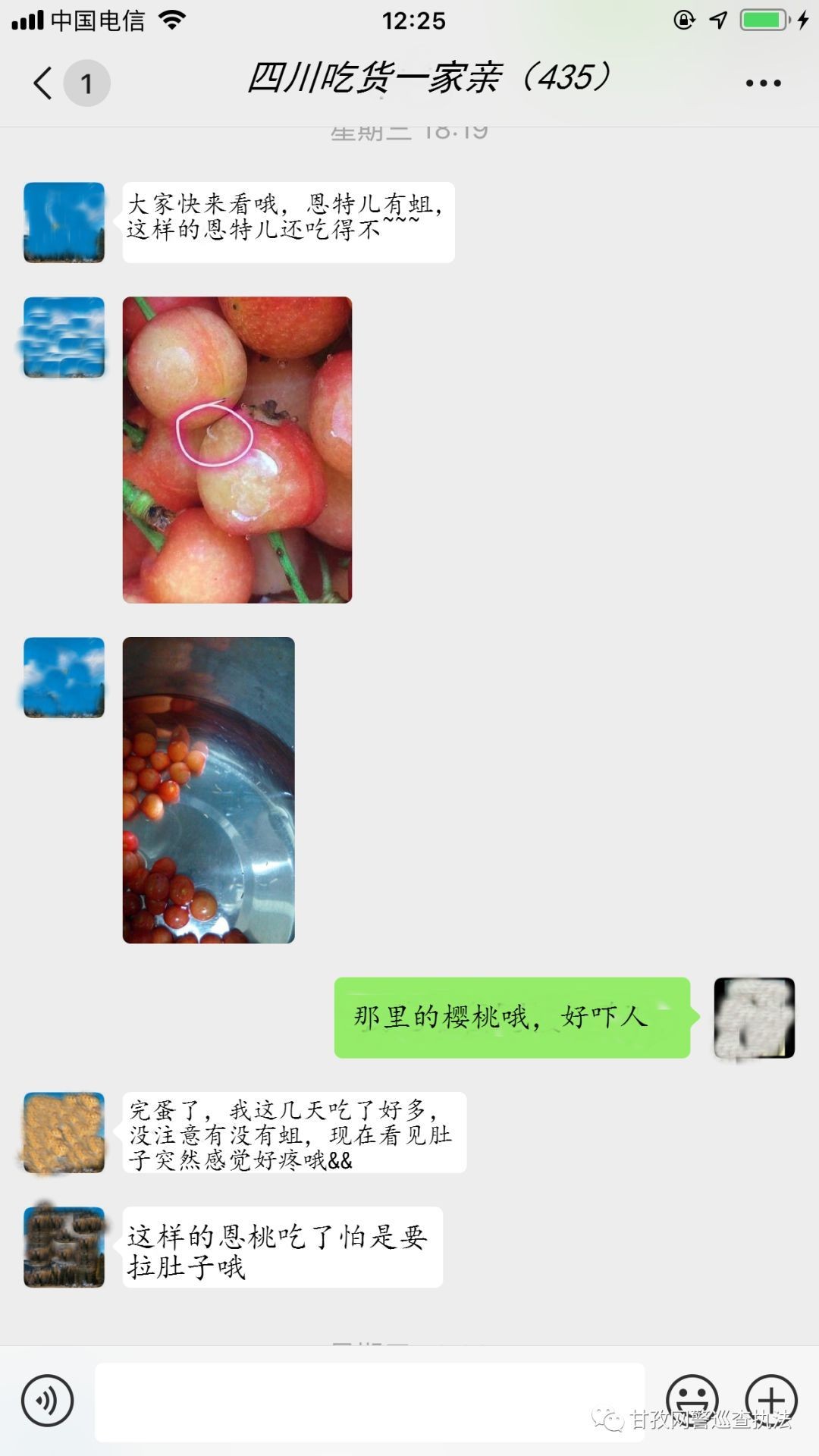This screenshot has width=819, height=1456.
Task: View the cherry close-up photo with pink circle
Action: (x=237, y=450)
